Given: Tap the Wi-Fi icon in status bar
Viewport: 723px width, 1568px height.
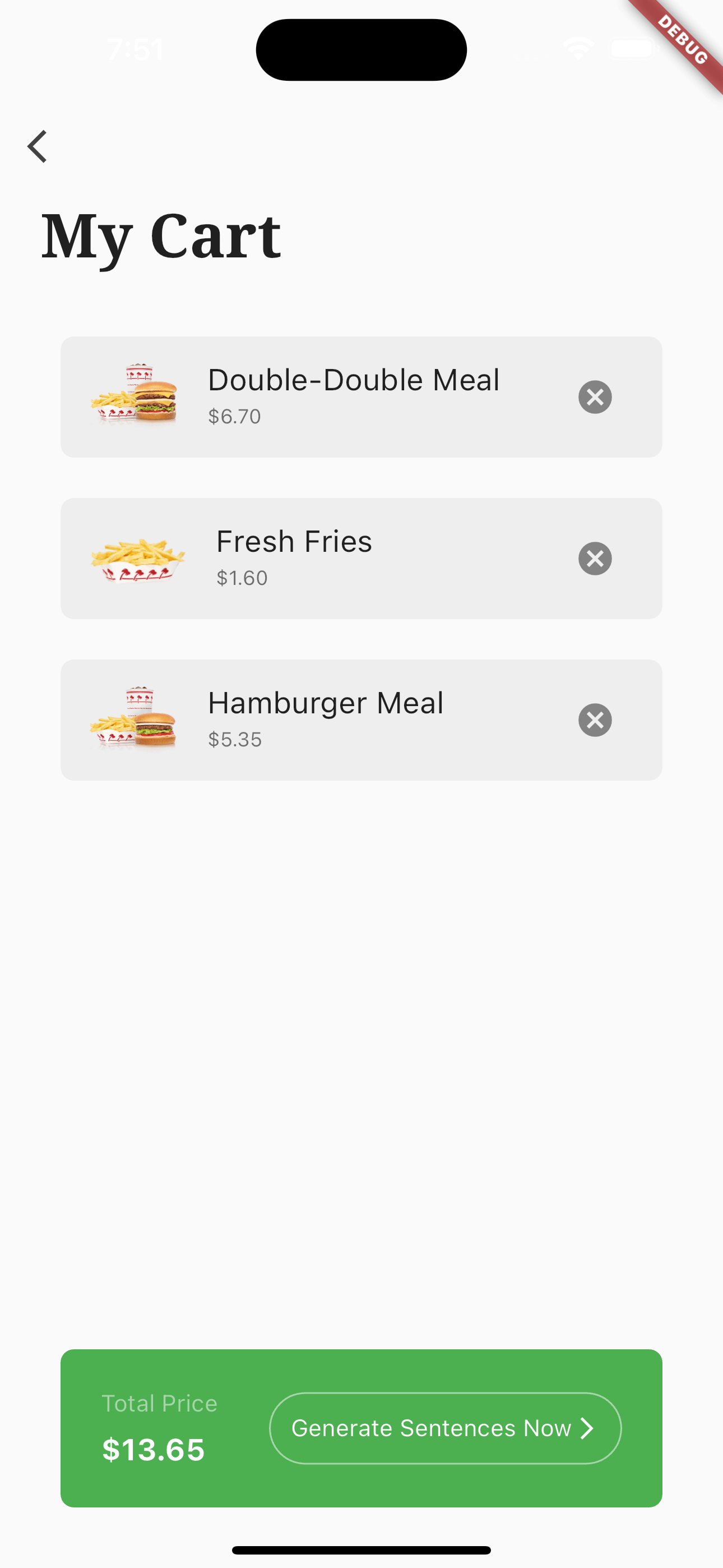Looking at the screenshot, I should click(578, 49).
